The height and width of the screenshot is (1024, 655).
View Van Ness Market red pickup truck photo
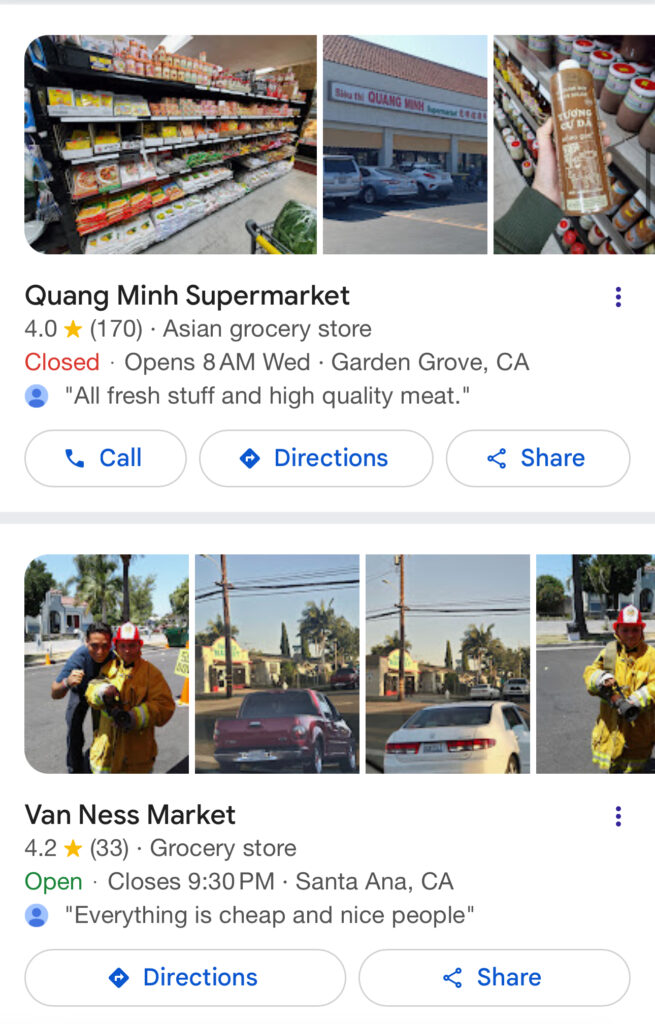(276, 664)
